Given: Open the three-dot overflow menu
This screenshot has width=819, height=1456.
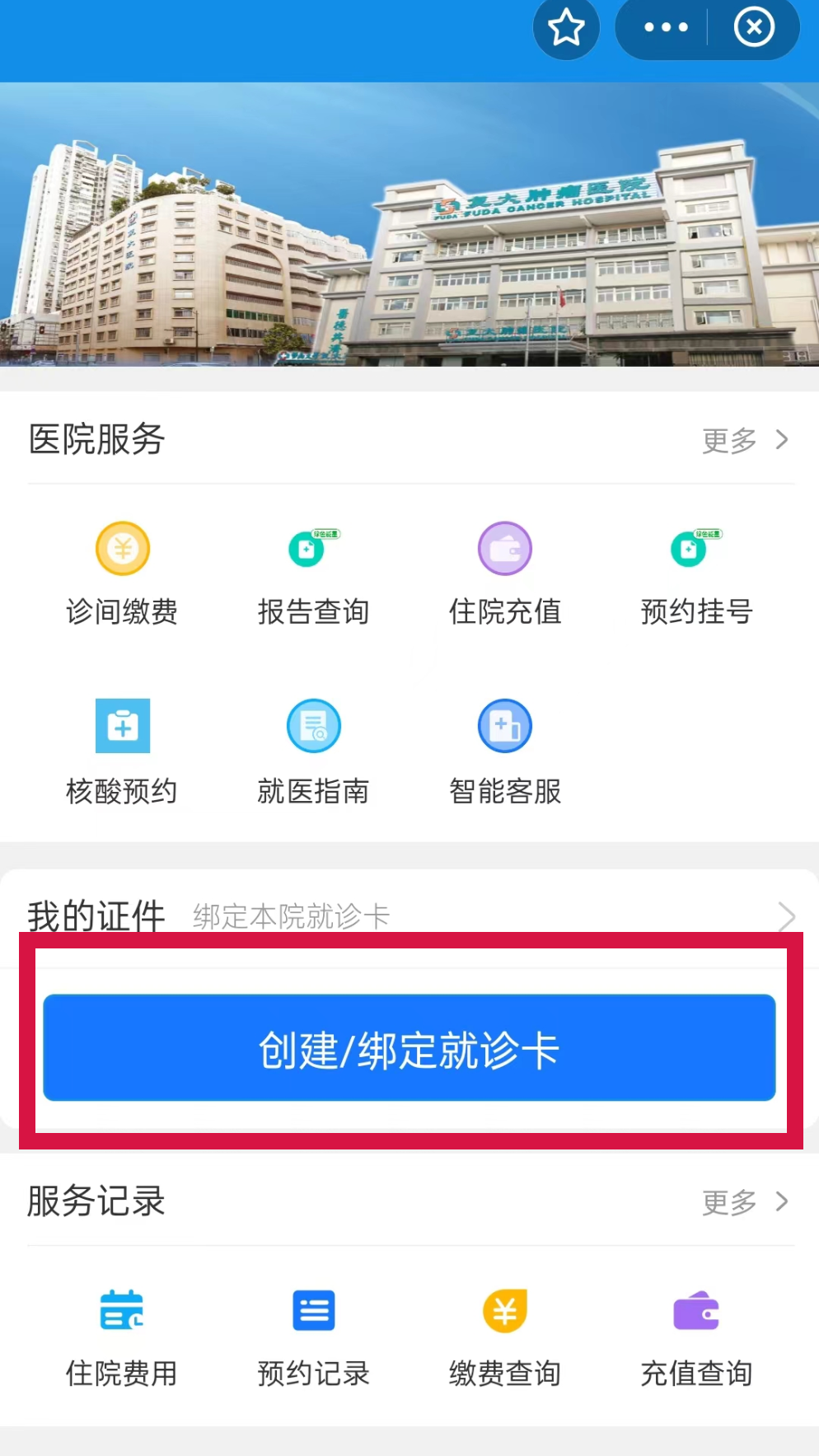Looking at the screenshot, I should click(666, 28).
